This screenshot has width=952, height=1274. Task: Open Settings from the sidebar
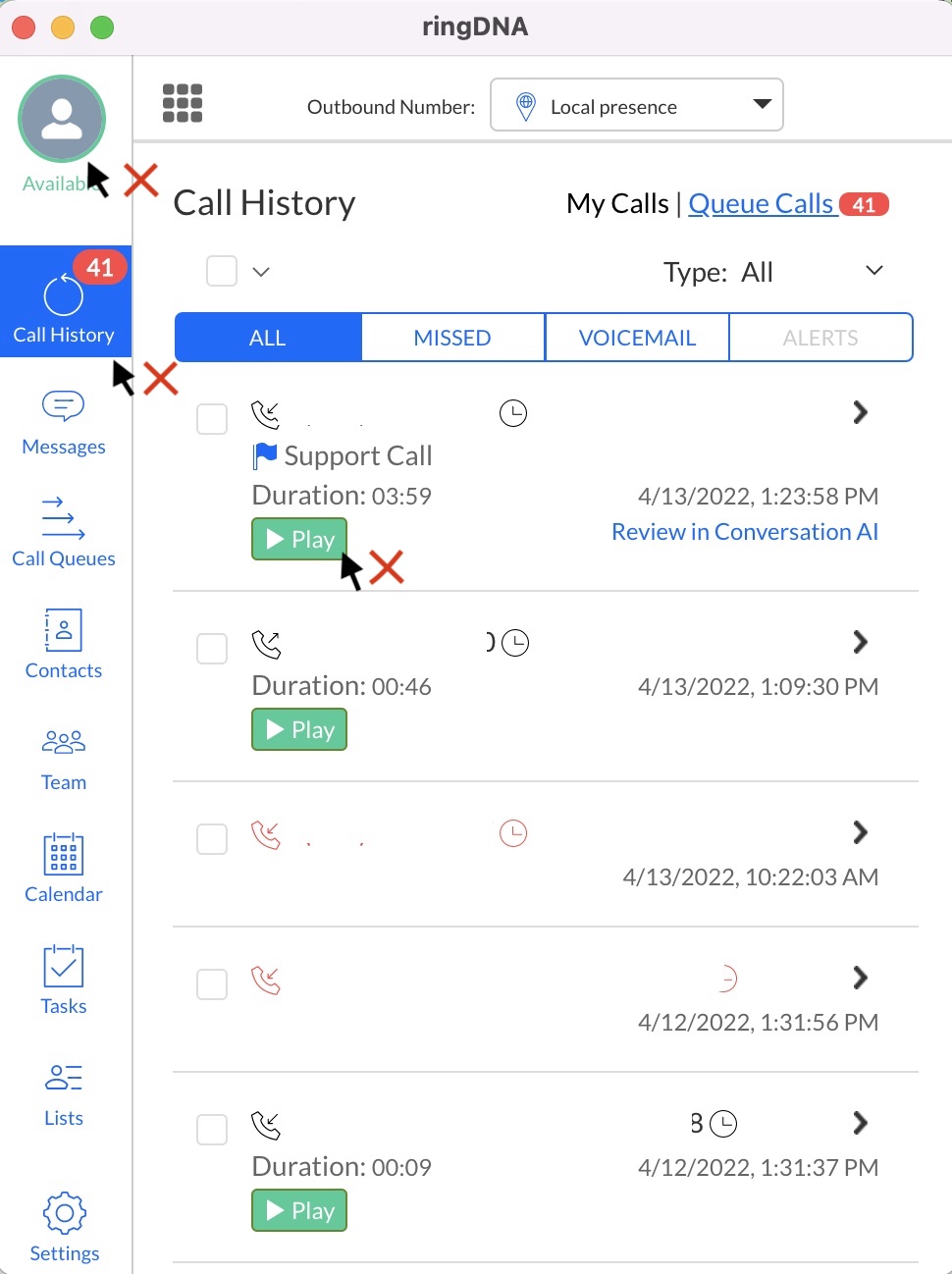click(64, 1227)
